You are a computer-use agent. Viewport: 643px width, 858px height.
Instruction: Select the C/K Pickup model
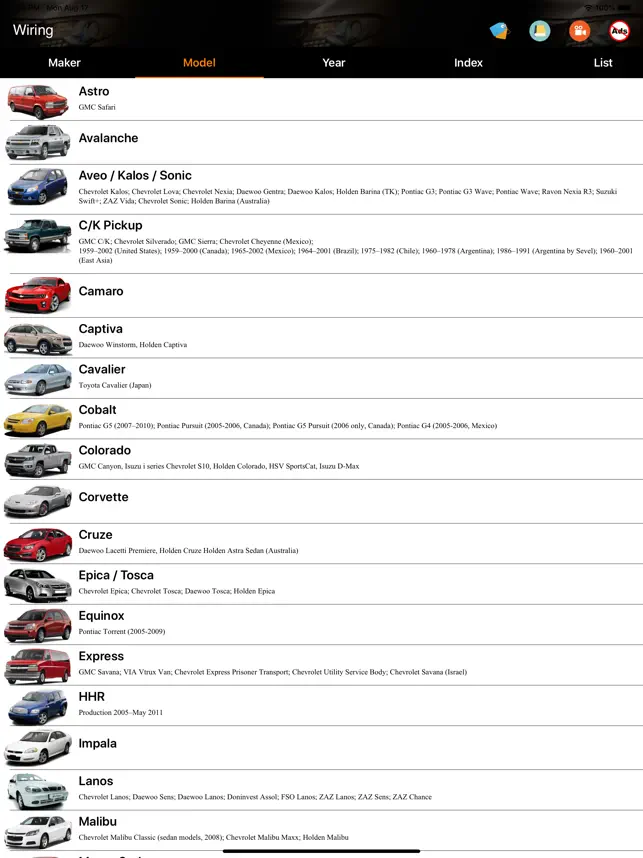coord(321,242)
